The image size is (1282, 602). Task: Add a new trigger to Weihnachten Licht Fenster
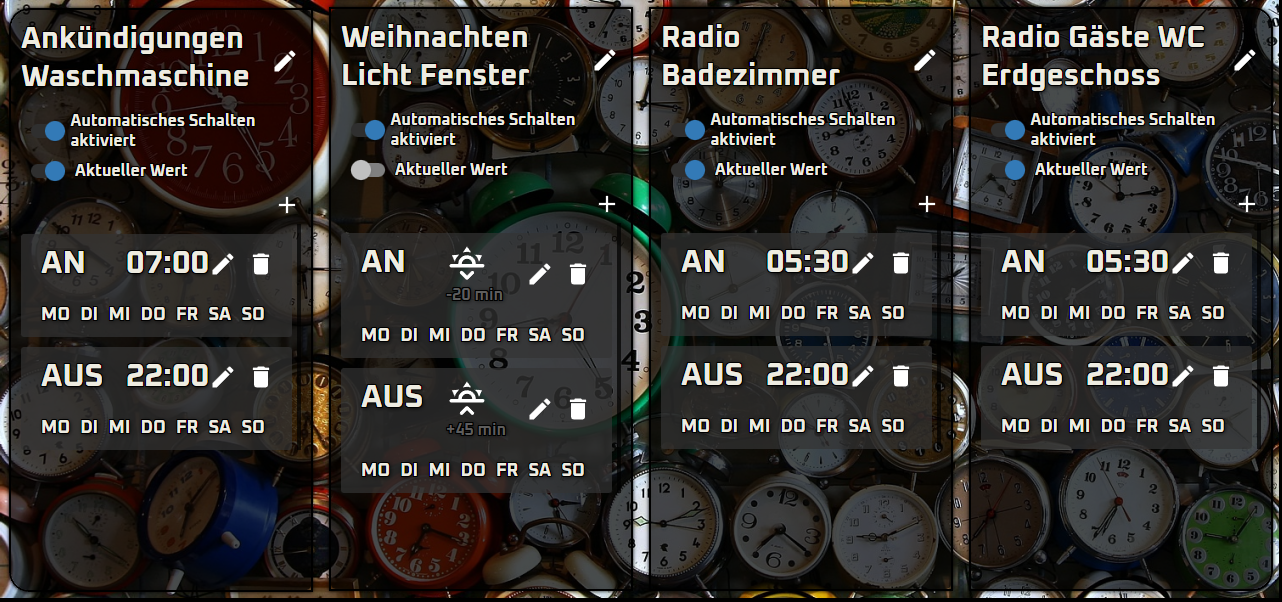(x=607, y=204)
